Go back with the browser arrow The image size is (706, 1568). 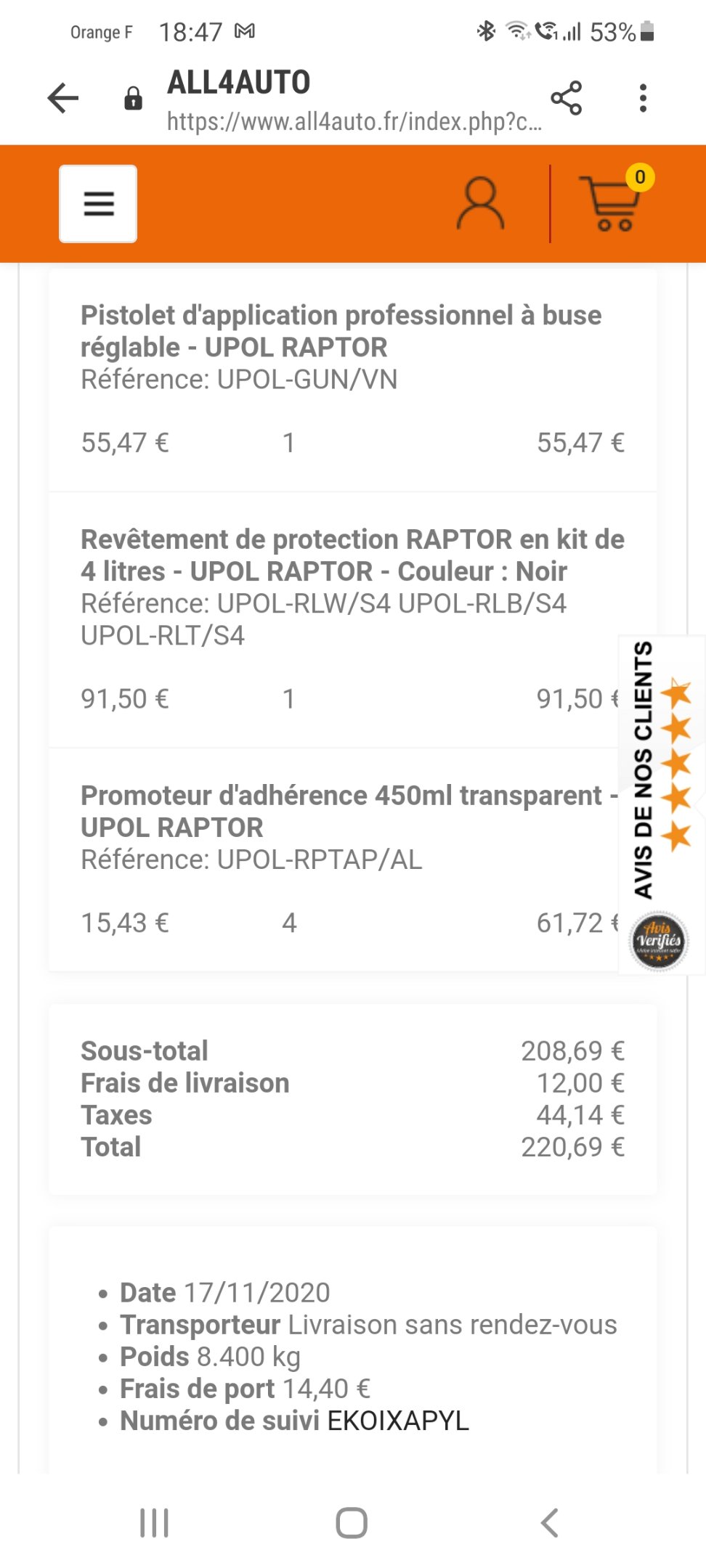(x=63, y=98)
